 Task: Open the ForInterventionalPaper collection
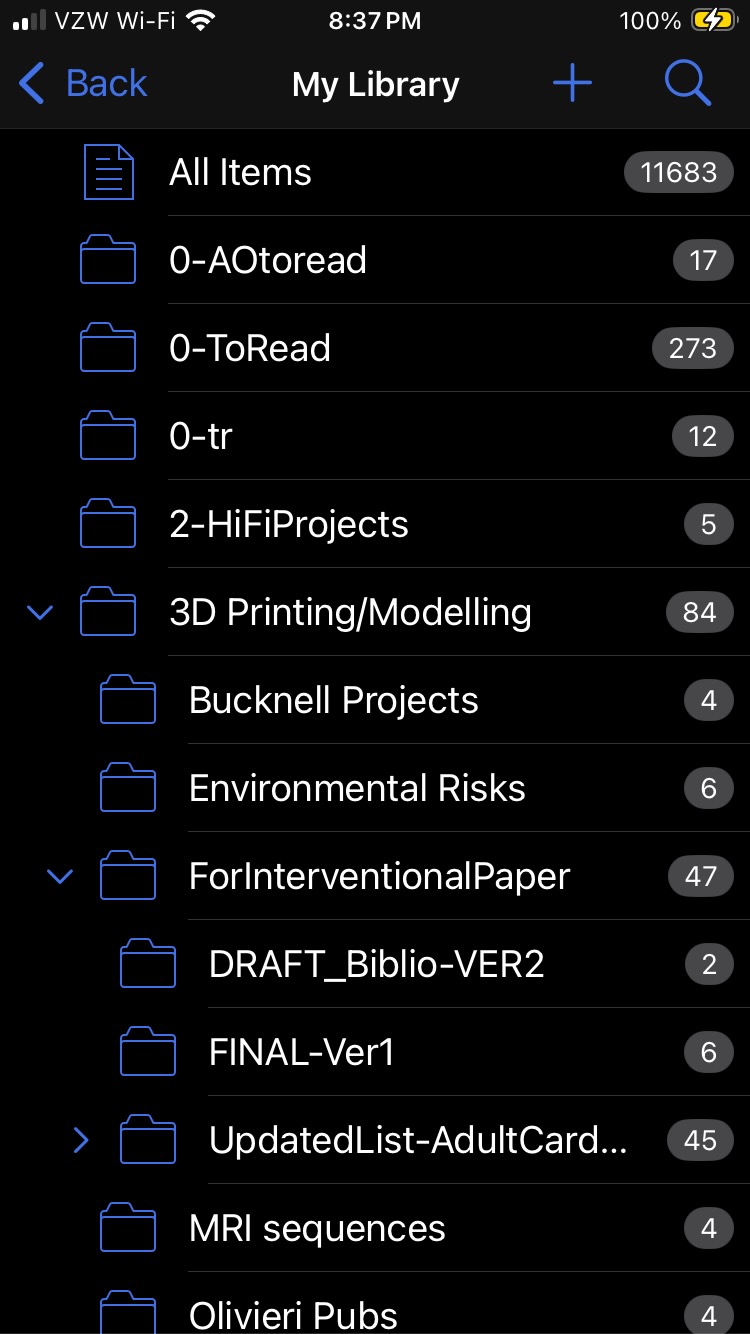point(379,877)
